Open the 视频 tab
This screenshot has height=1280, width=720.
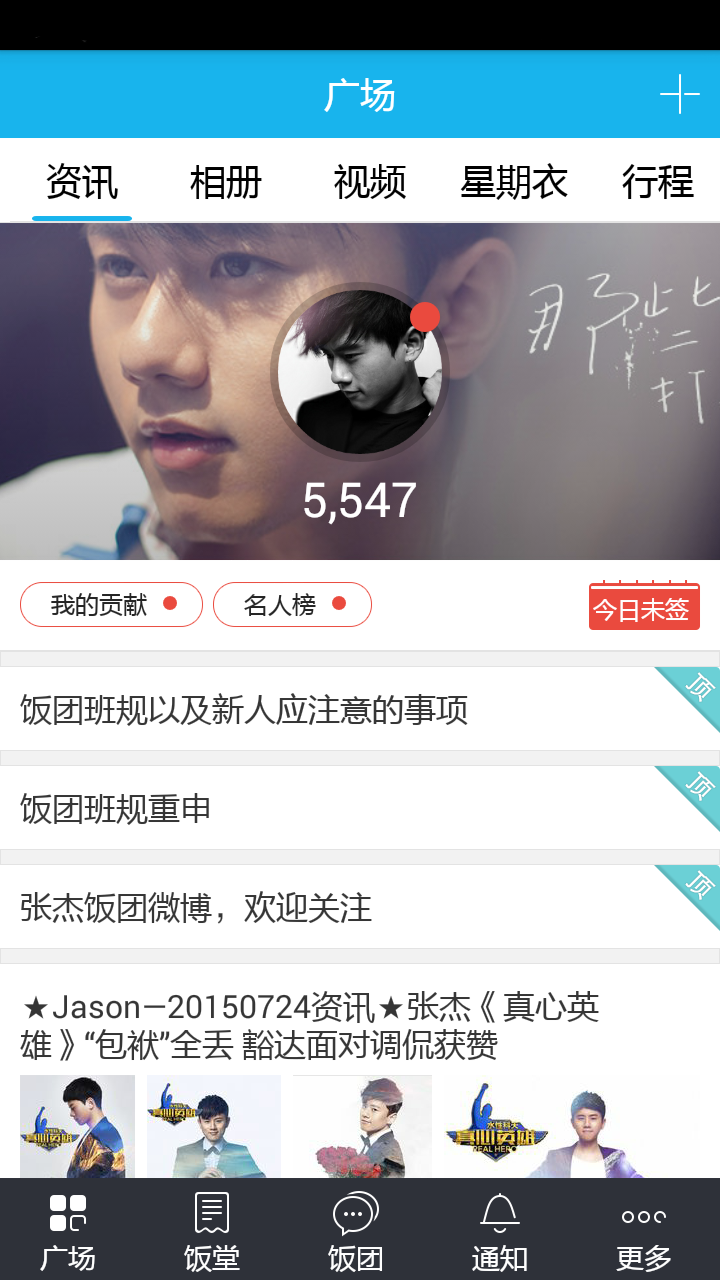pos(370,182)
